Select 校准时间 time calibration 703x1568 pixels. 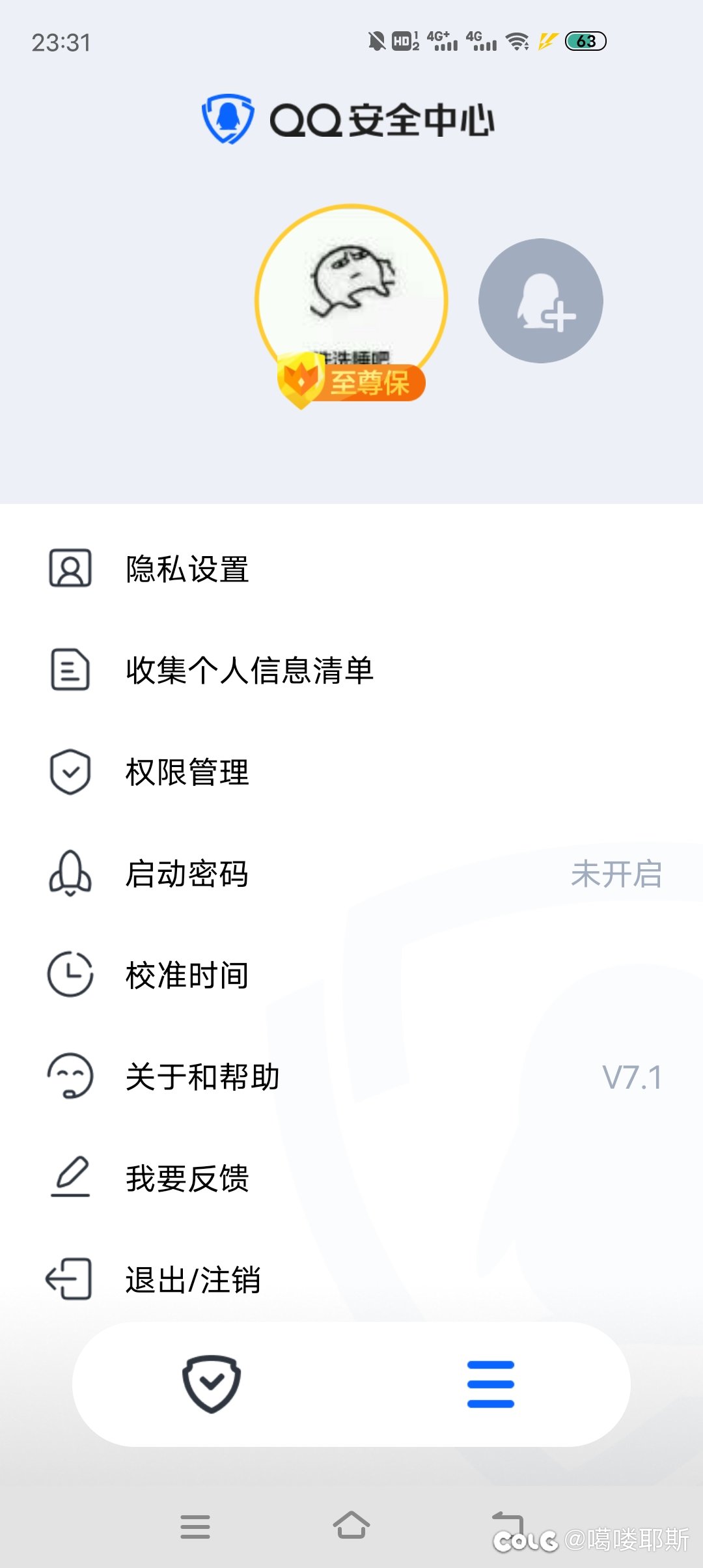187,975
